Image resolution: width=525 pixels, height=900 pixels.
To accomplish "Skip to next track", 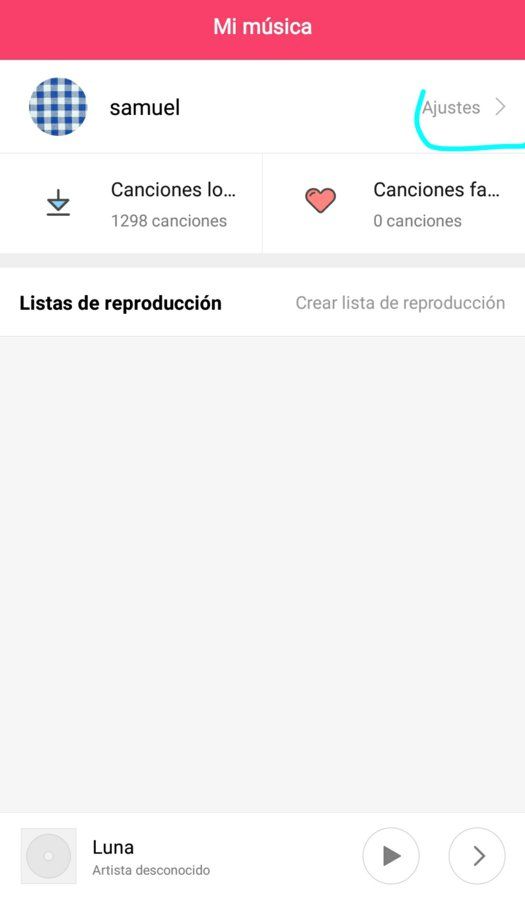I will [x=477, y=855].
